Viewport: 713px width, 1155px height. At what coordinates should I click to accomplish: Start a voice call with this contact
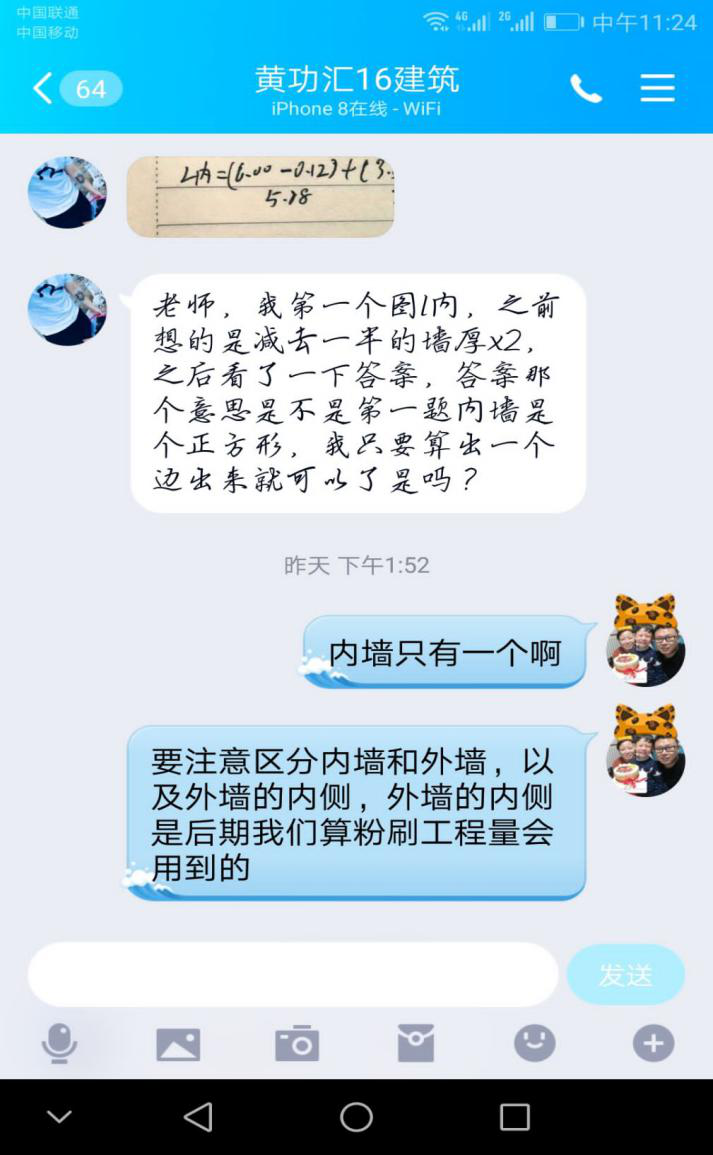coord(586,89)
